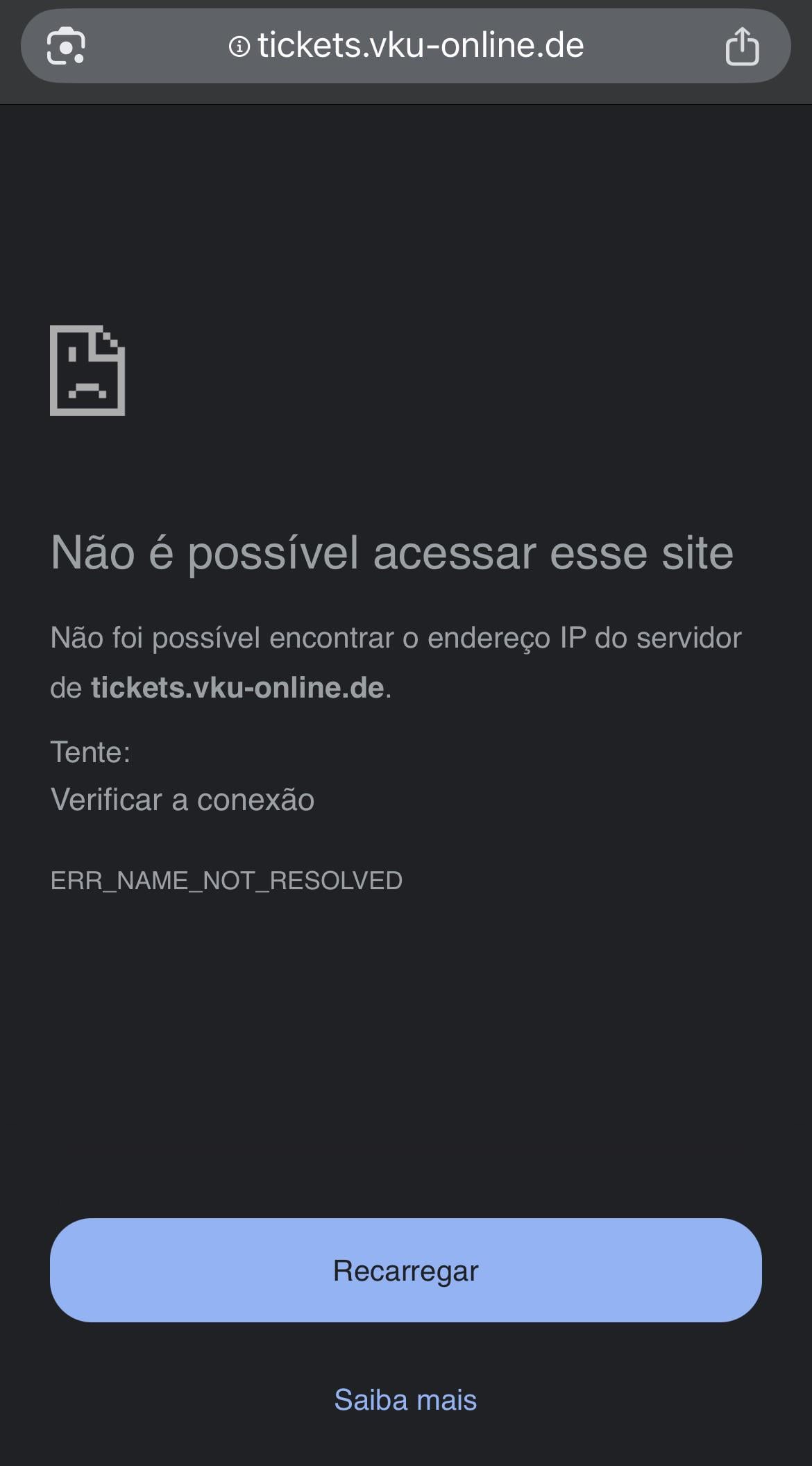Reload the page with Recarregar
The height and width of the screenshot is (1466, 812).
(405, 1270)
